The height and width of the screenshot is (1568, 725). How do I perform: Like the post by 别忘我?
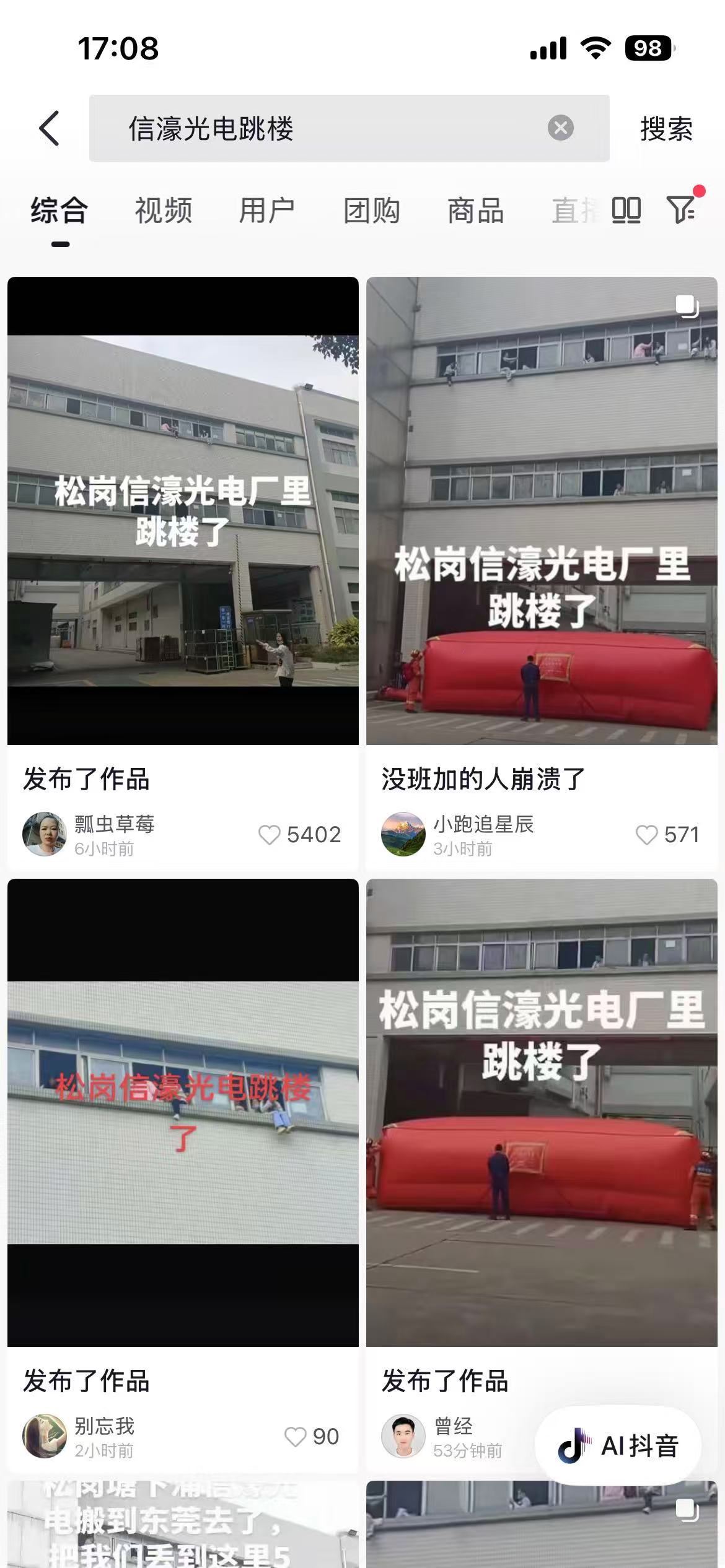pyautogui.click(x=295, y=1437)
